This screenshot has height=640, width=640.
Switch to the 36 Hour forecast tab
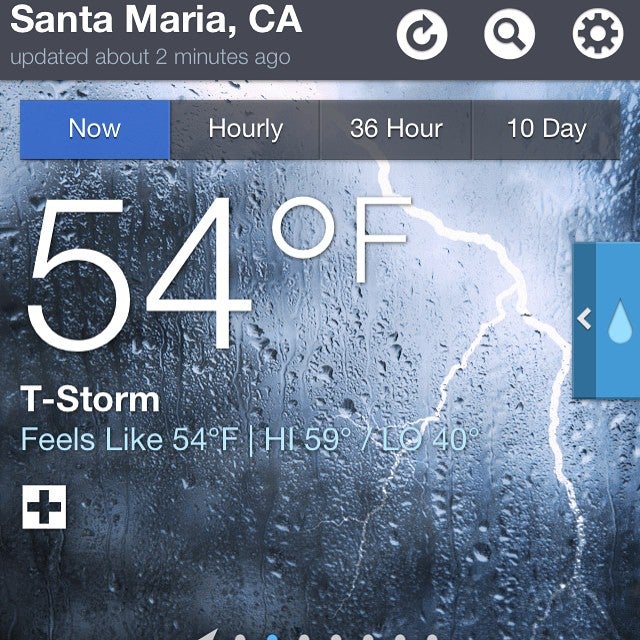click(396, 129)
